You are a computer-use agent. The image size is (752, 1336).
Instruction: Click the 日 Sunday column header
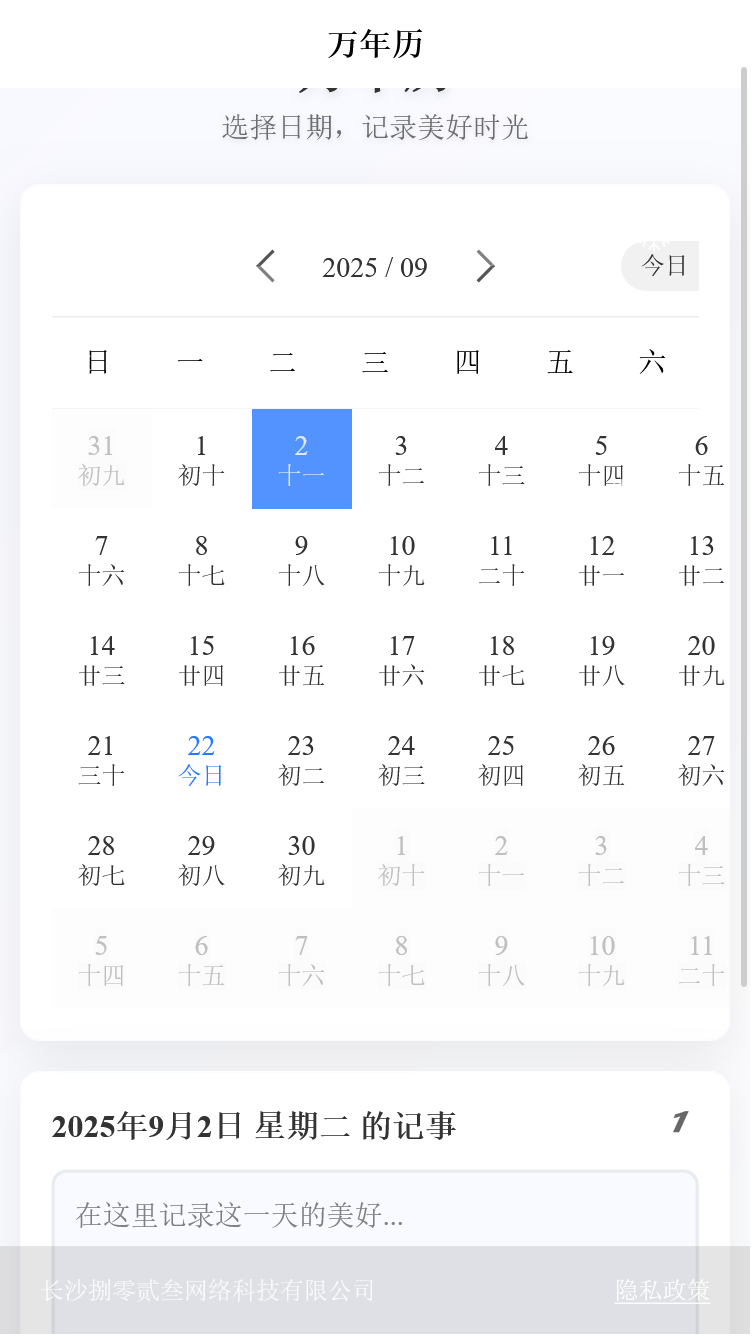tap(98, 362)
